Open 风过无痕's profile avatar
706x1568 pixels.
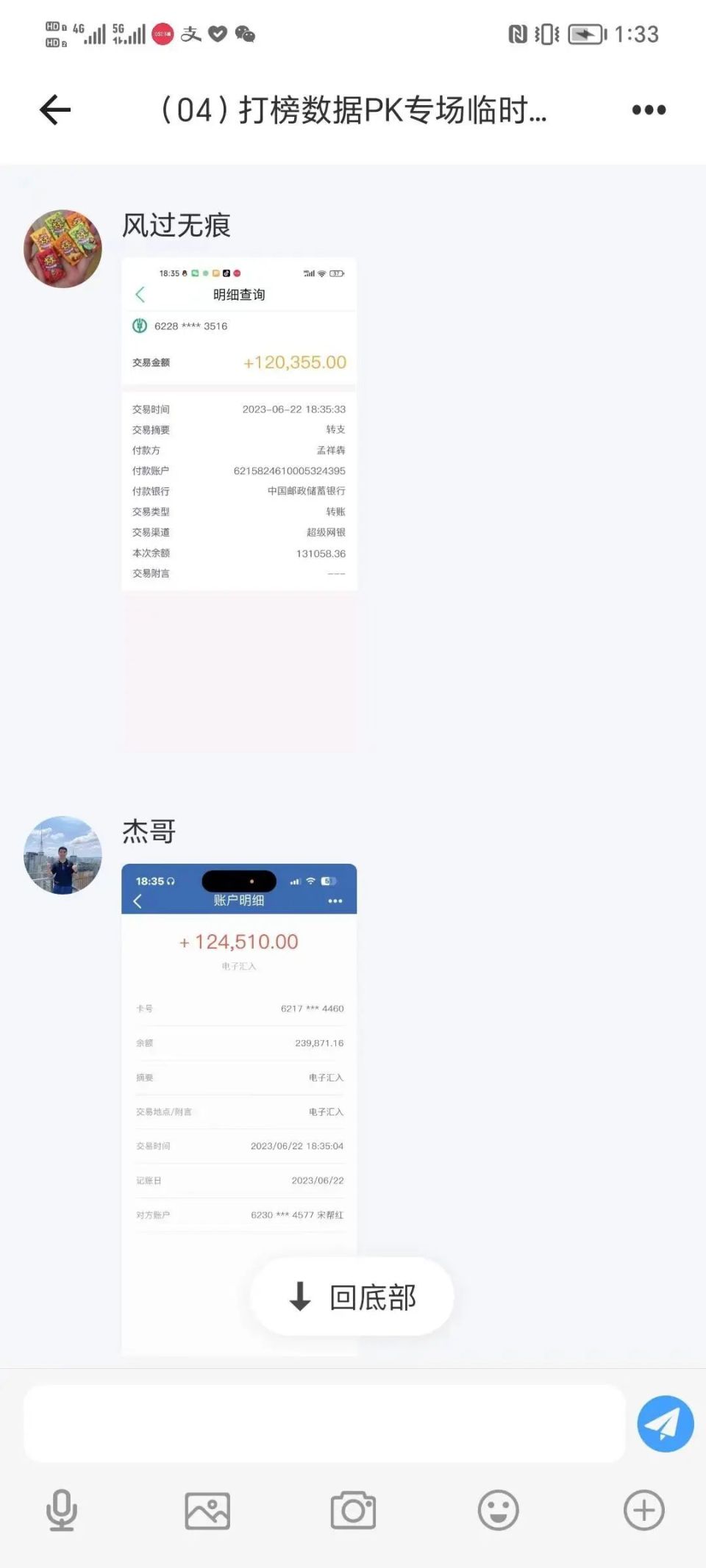(63, 248)
